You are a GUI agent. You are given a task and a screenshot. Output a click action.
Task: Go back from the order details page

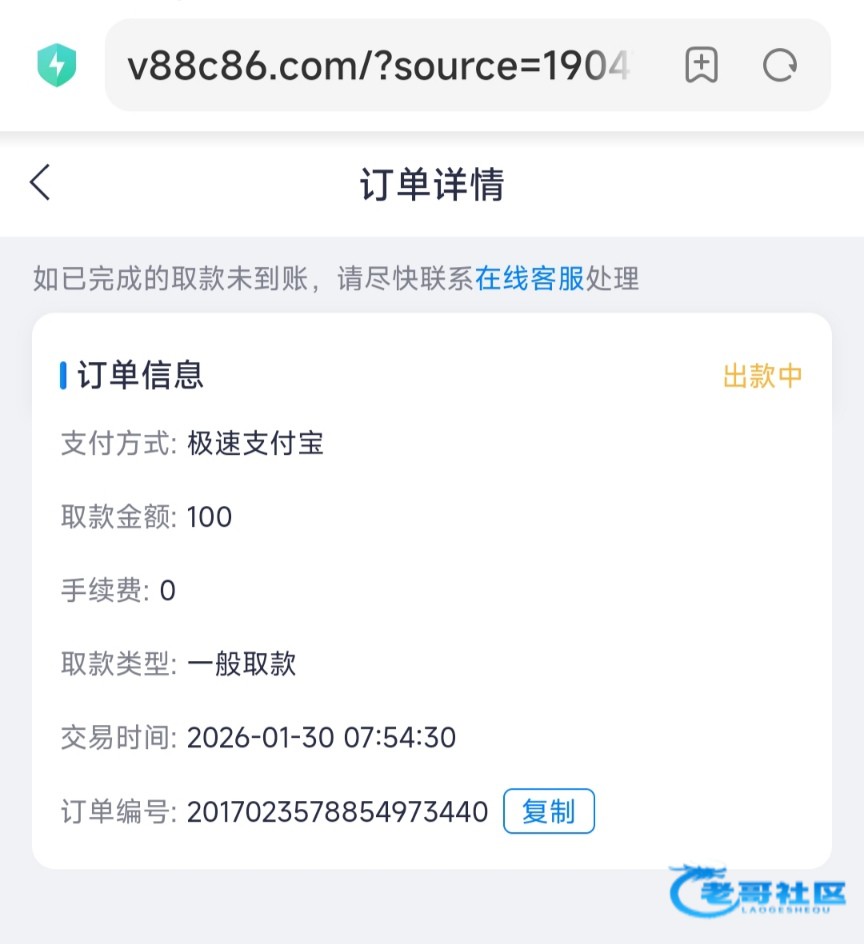click(40, 184)
